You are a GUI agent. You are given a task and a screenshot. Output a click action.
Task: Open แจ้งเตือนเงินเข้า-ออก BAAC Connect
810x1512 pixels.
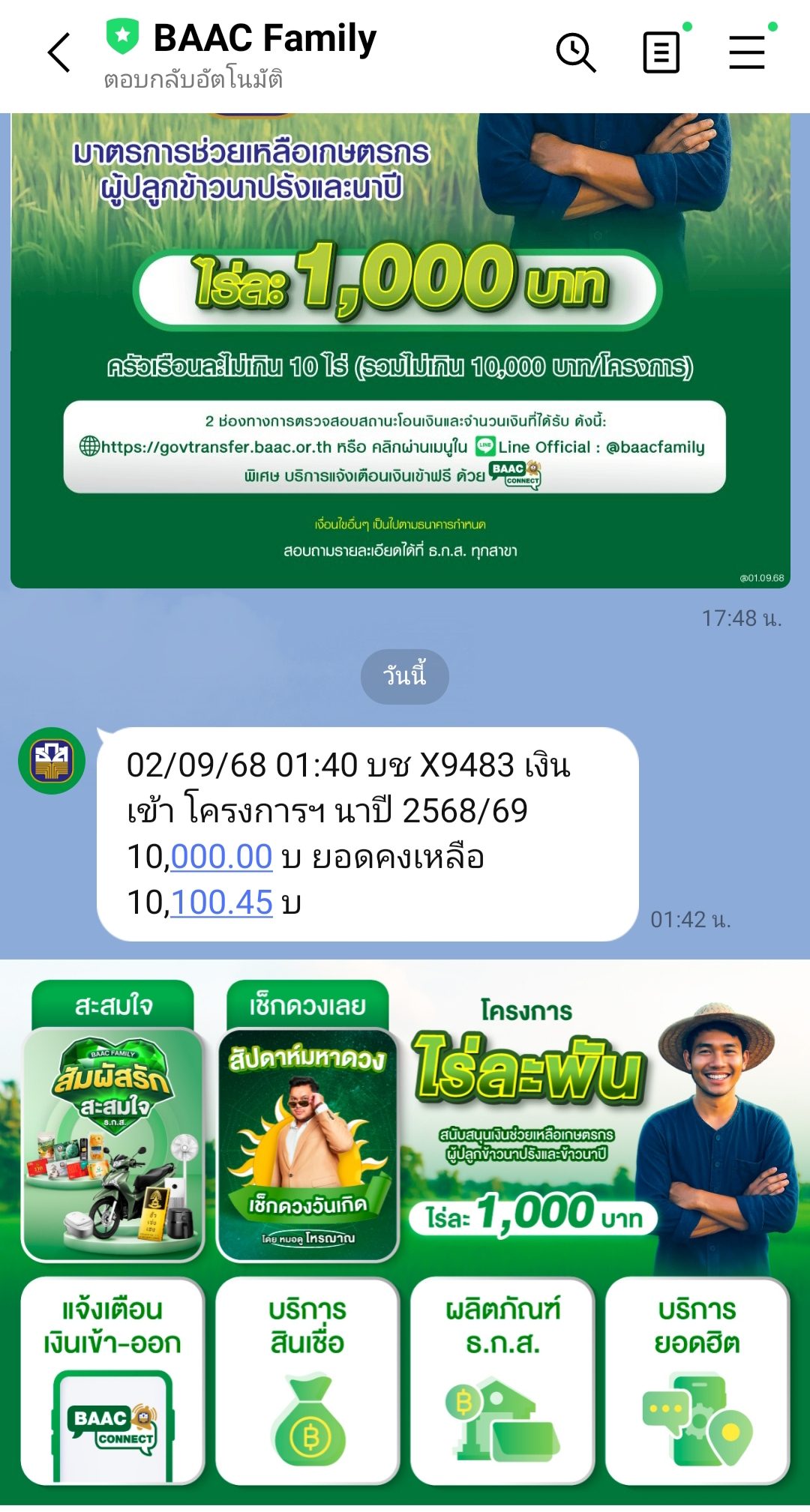112,1381
